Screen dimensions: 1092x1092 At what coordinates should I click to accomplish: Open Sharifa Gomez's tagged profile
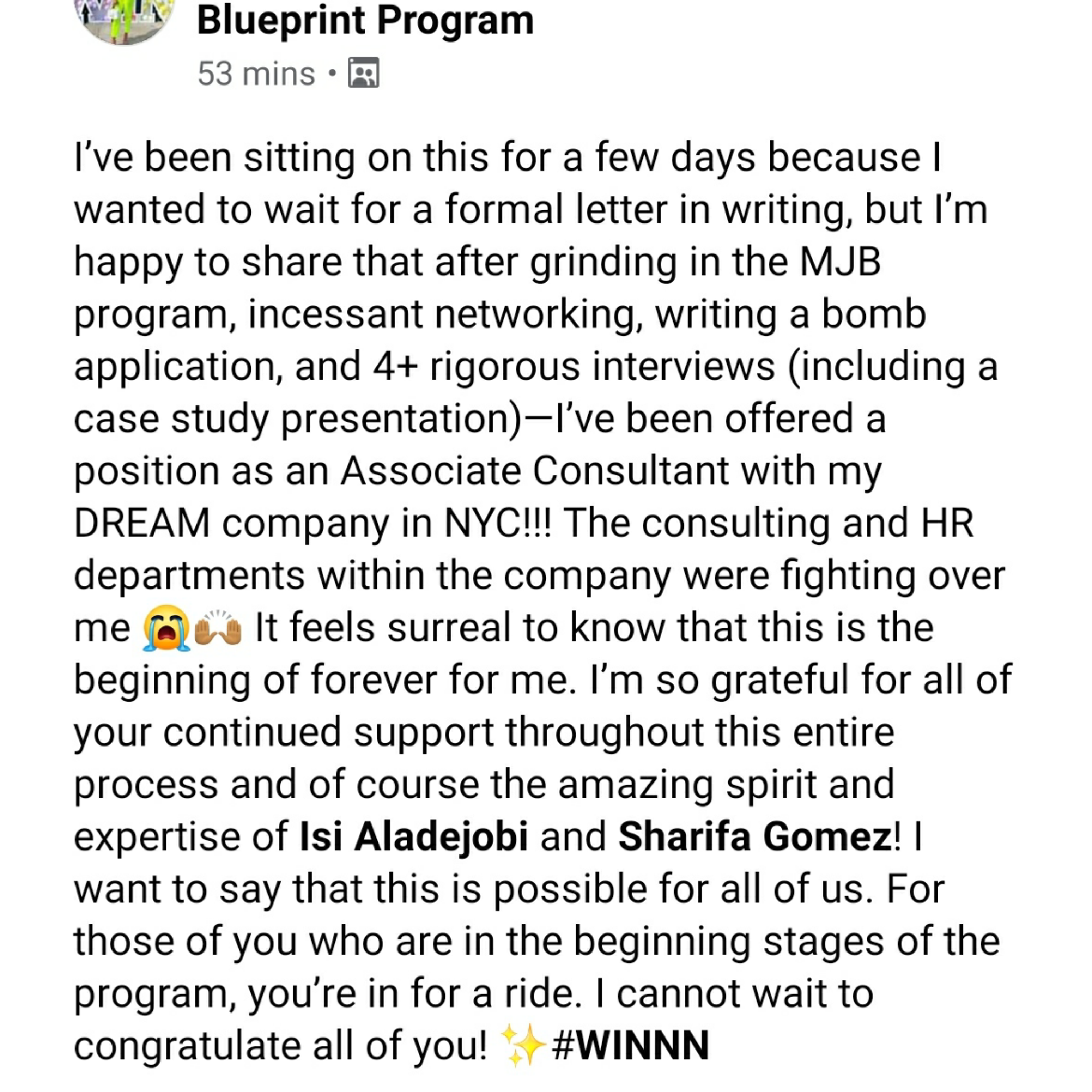click(755, 836)
